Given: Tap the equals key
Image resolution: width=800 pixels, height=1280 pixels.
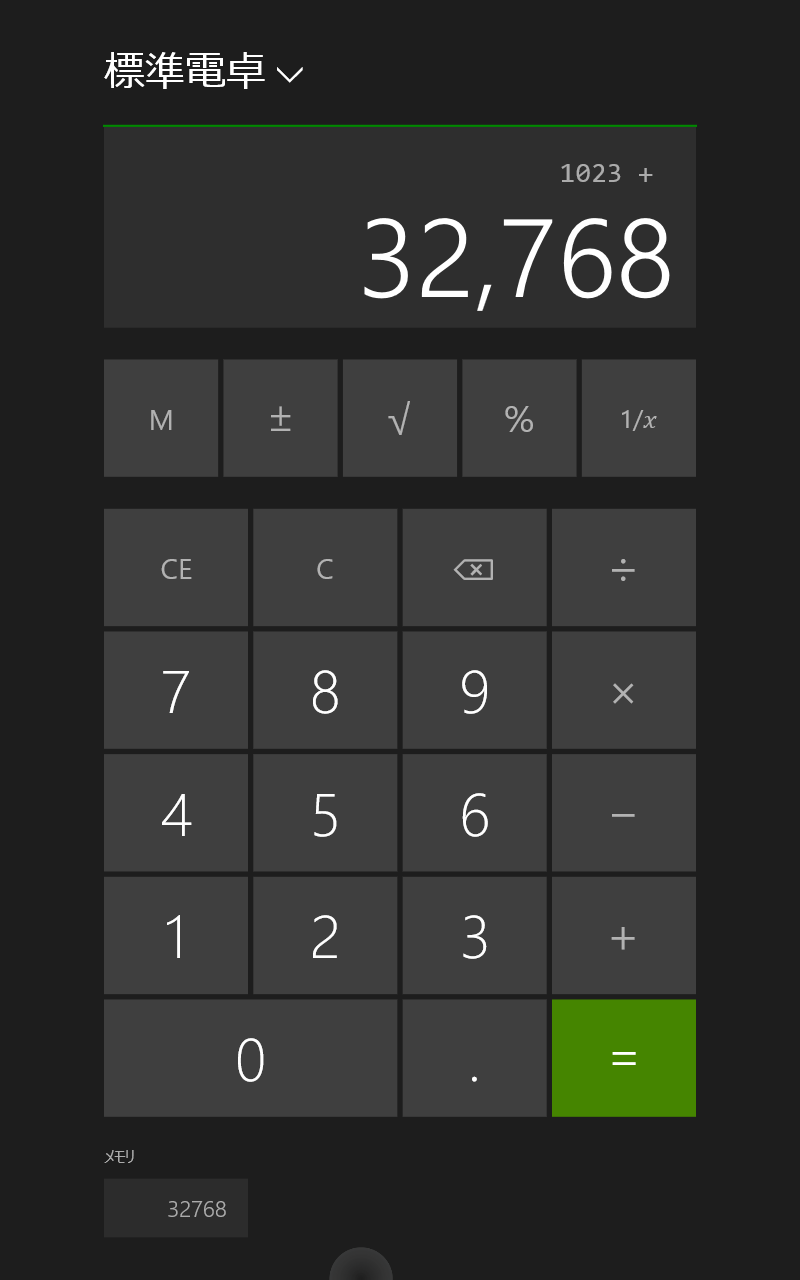Looking at the screenshot, I should coord(624,1058).
